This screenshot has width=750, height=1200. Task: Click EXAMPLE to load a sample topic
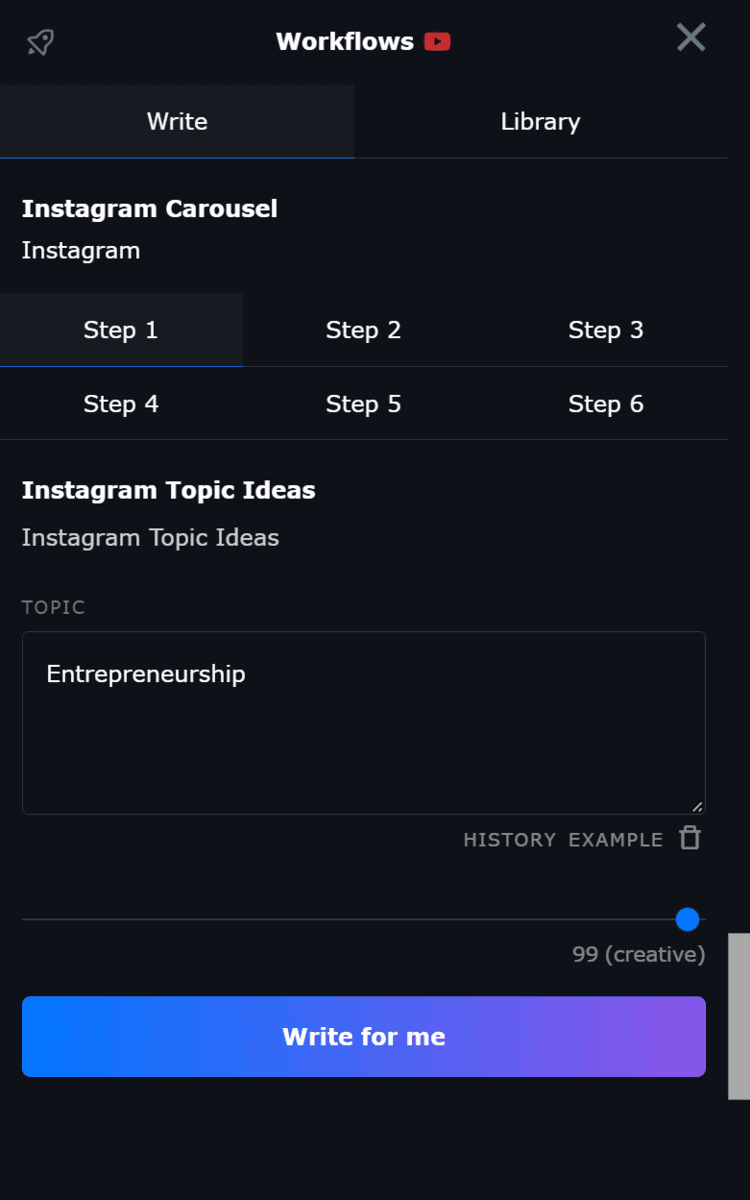[614, 840]
